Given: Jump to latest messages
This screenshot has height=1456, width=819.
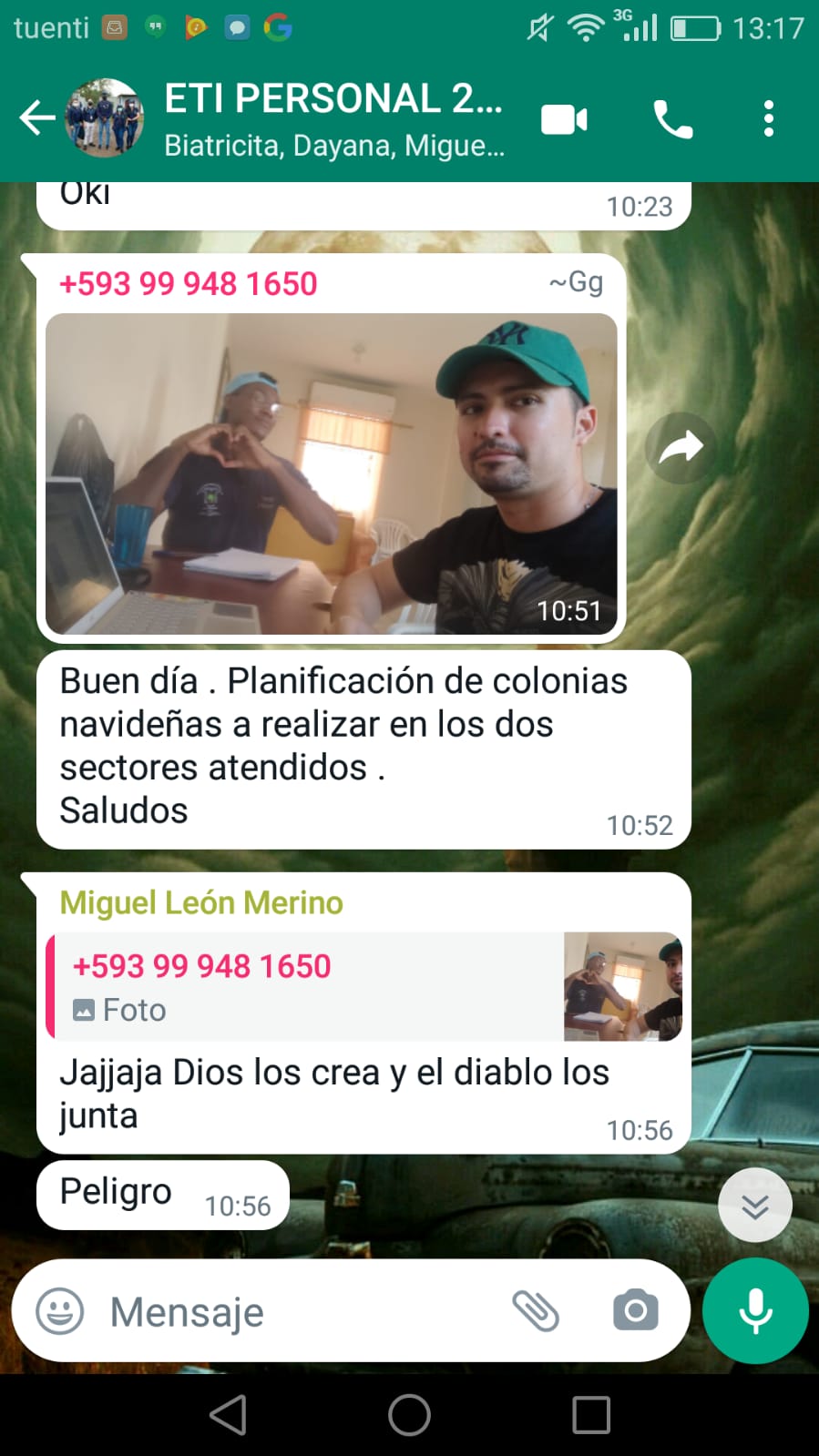Looking at the screenshot, I should coord(754,1206).
